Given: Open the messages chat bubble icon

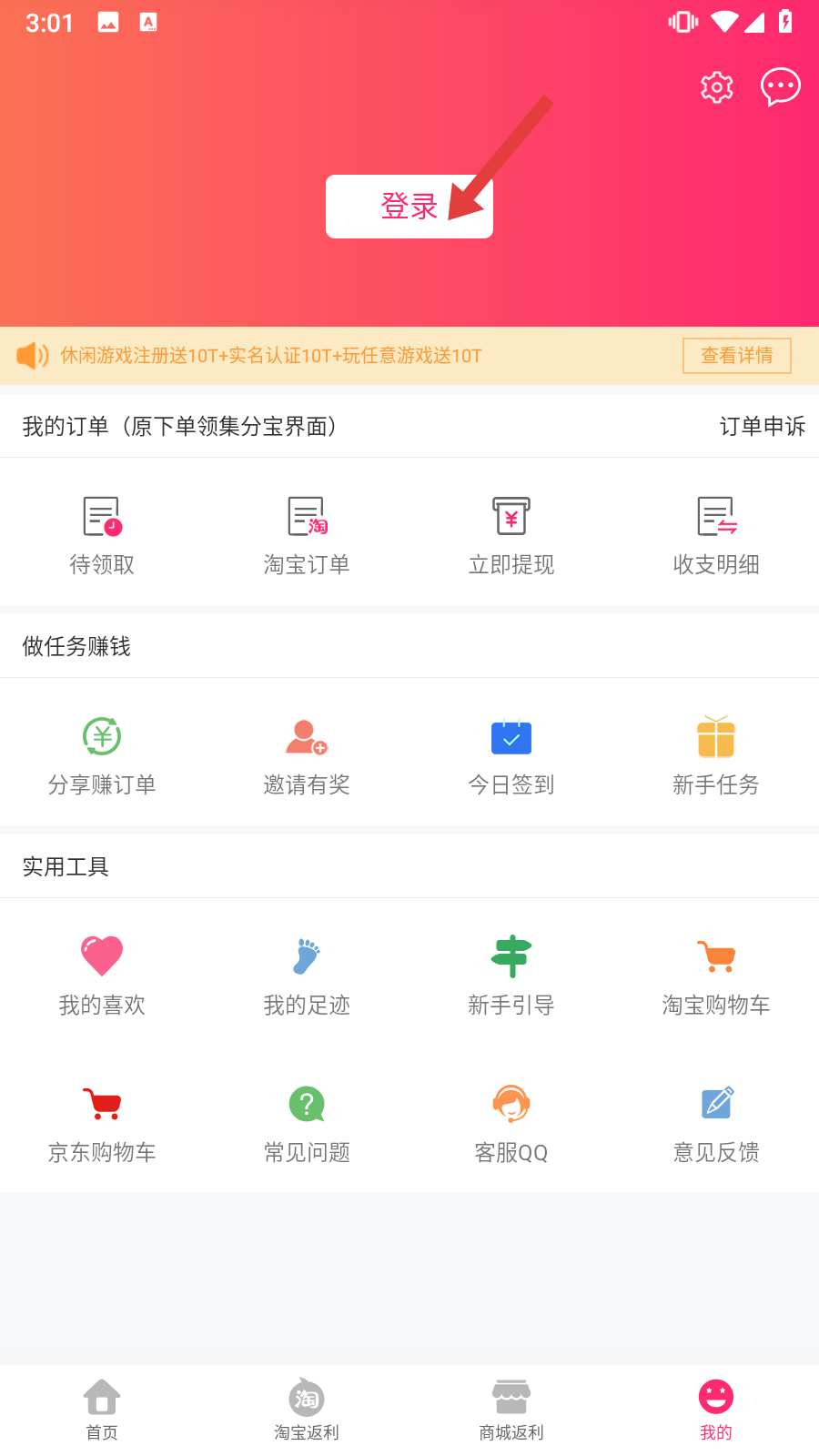Looking at the screenshot, I should coord(780,87).
